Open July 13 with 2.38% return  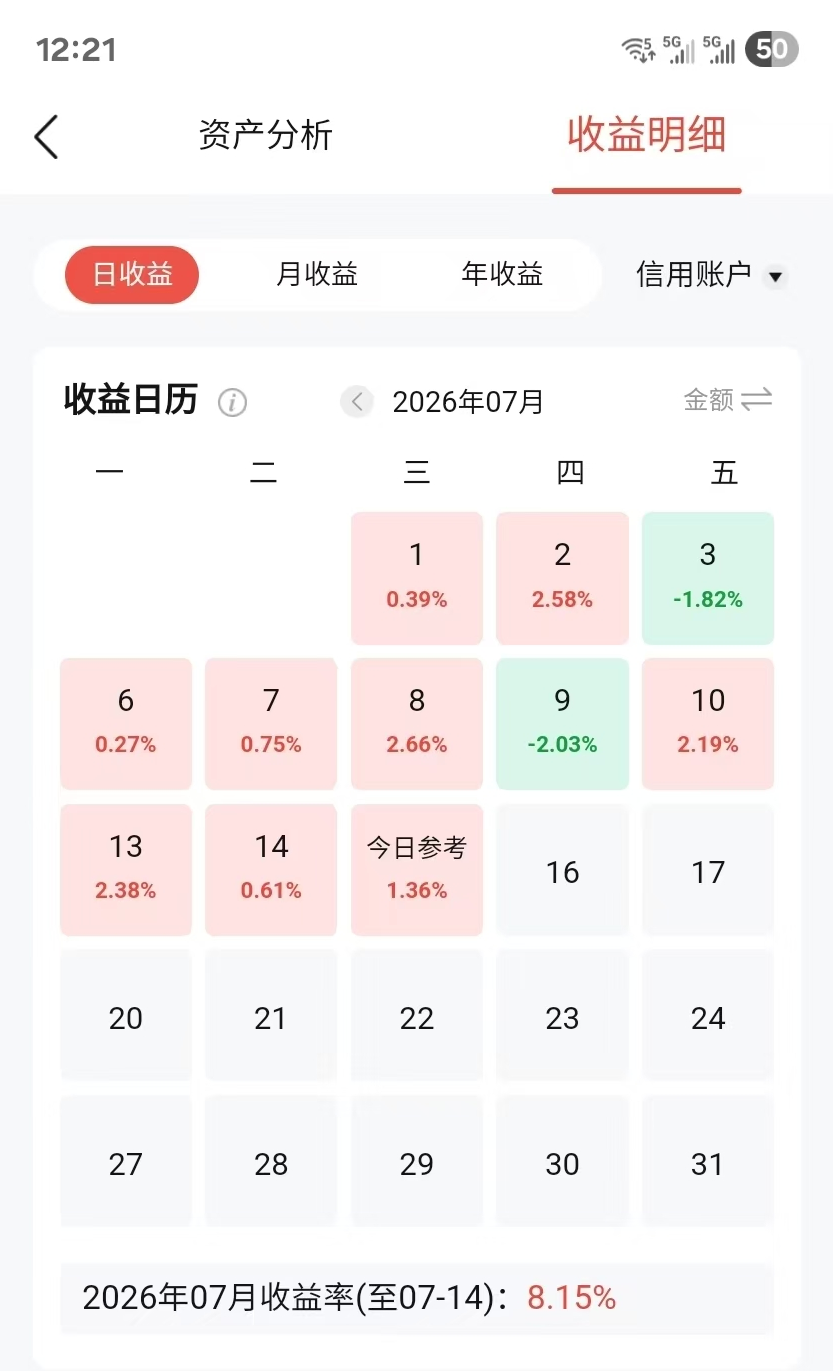(126, 870)
